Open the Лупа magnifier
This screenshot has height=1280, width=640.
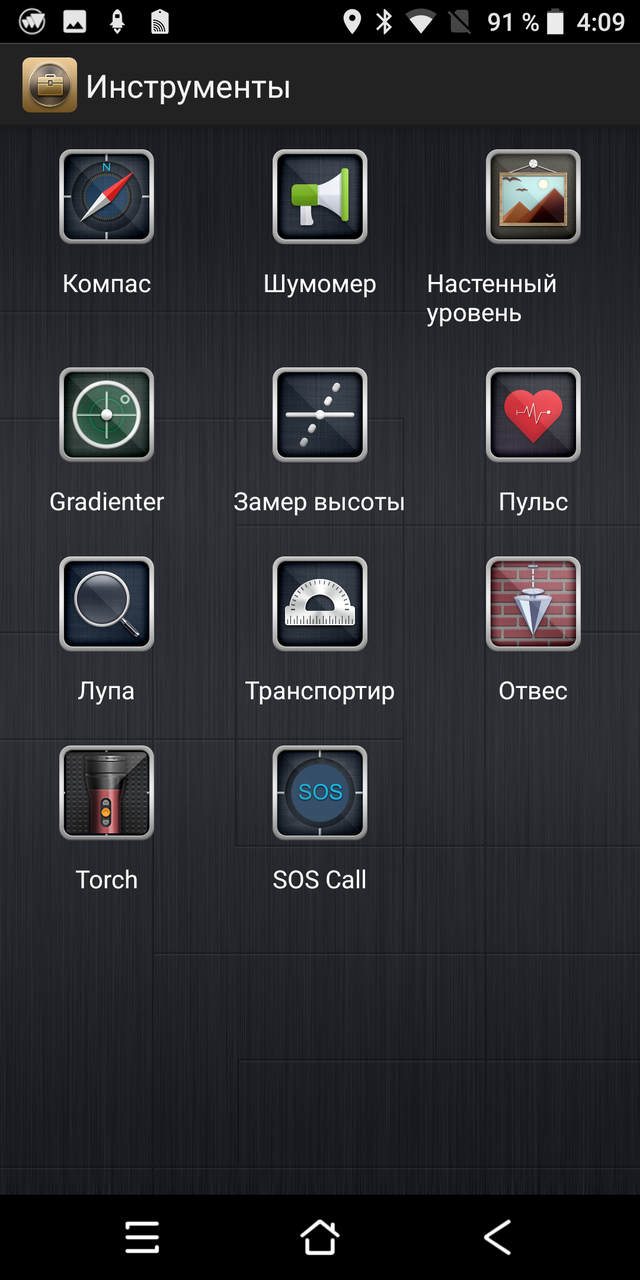tap(107, 604)
